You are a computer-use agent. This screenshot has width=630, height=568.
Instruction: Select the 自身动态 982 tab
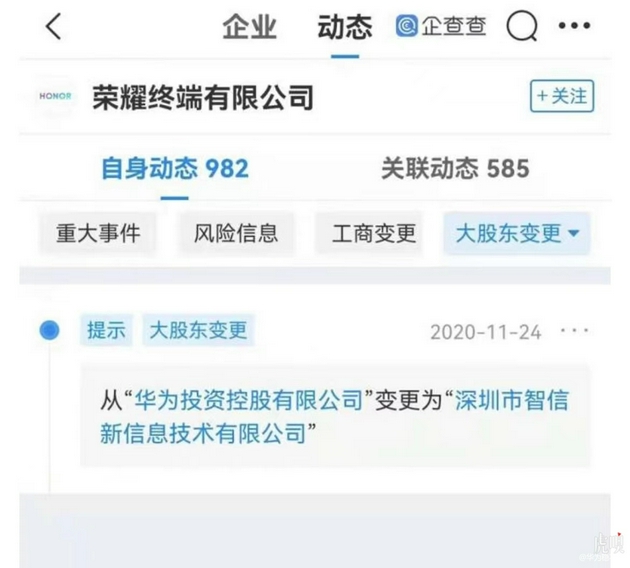coord(174,168)
